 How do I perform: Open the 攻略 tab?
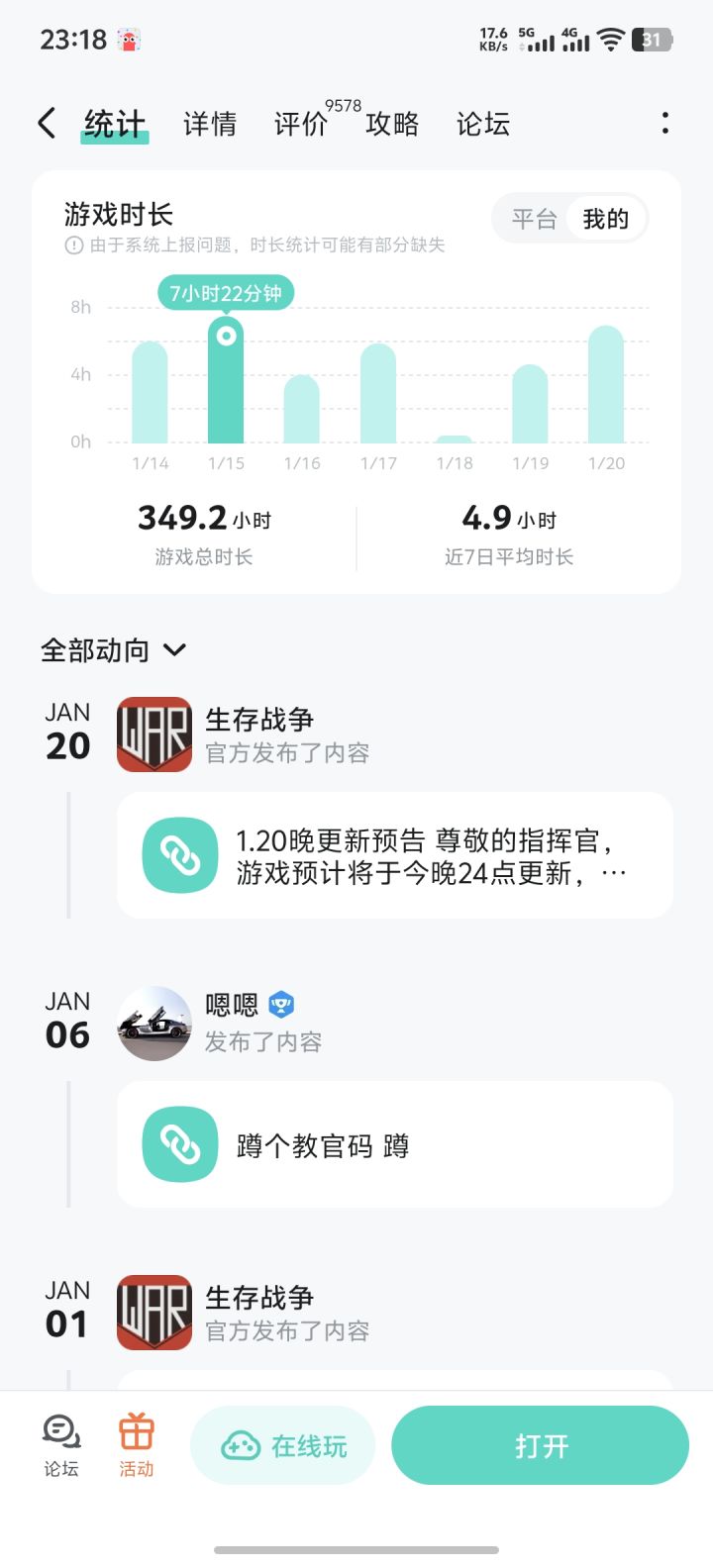393,124
